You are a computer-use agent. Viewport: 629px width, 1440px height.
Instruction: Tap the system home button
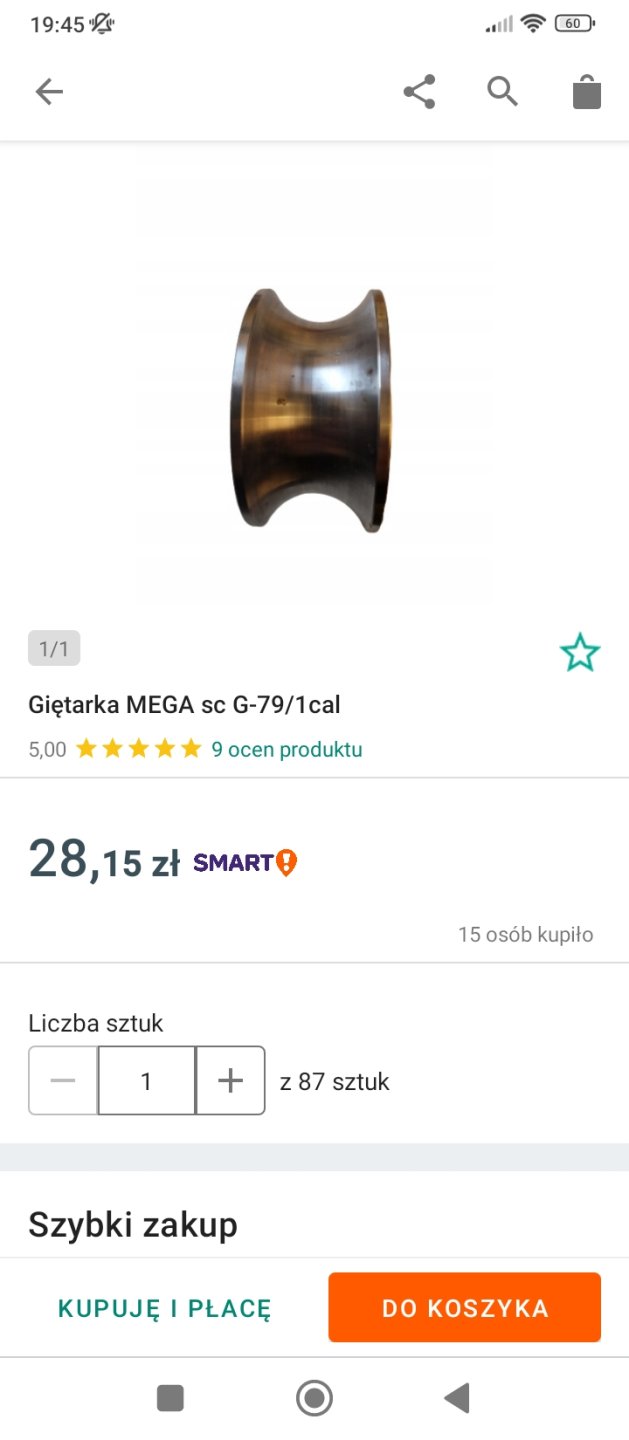click(314, 1398)
